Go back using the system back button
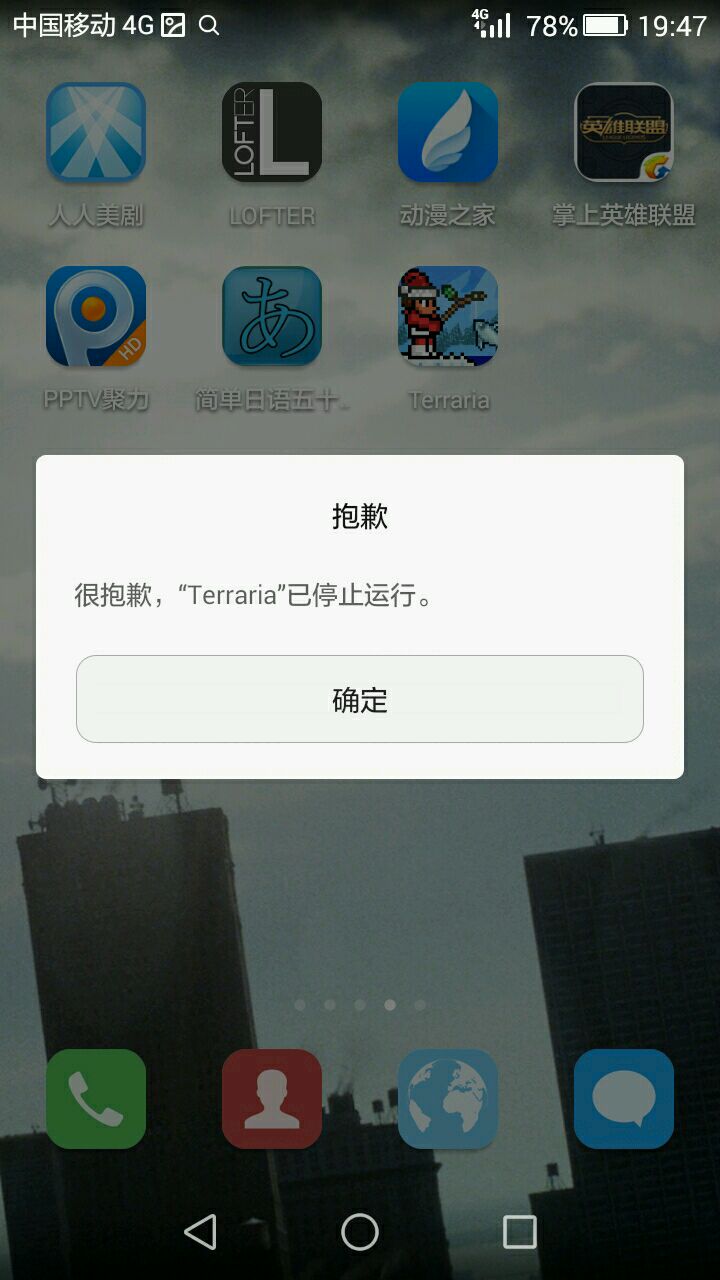The image size is (720, 1280). (201, 1232)
